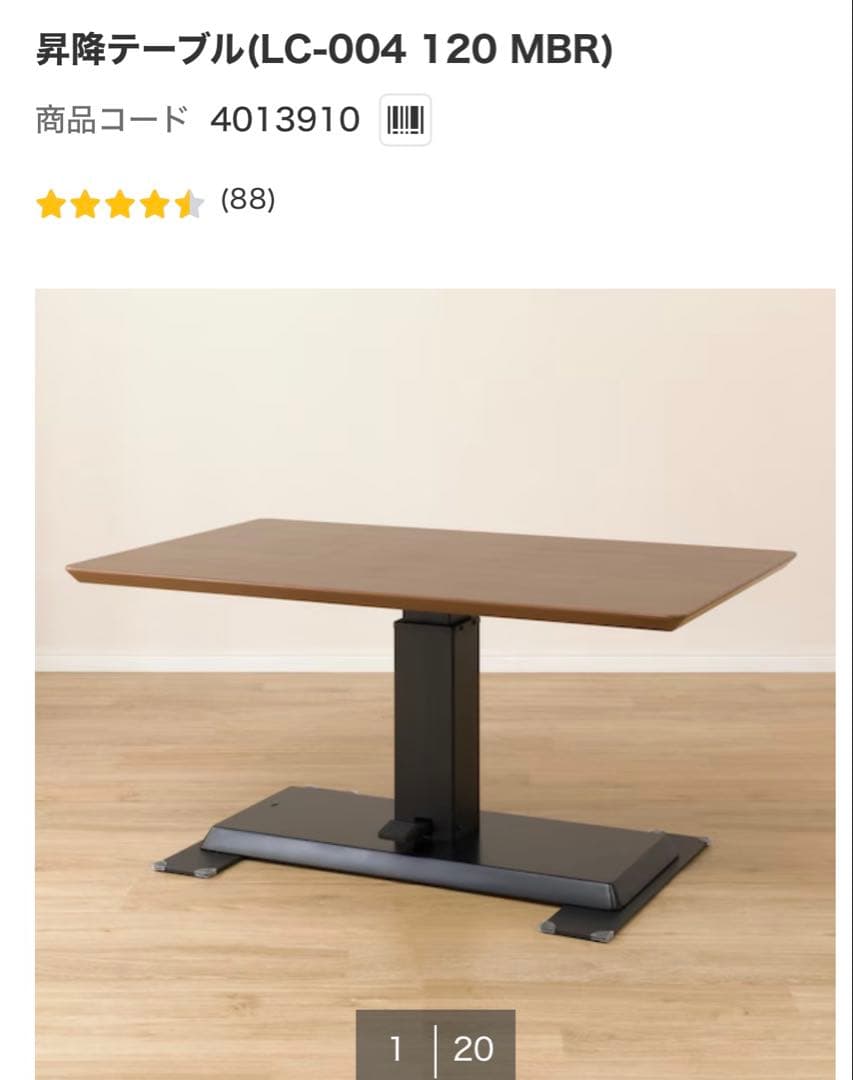Open the lifting table product photo
Screen dimensions: 853x1080
(x=435, y=680)
